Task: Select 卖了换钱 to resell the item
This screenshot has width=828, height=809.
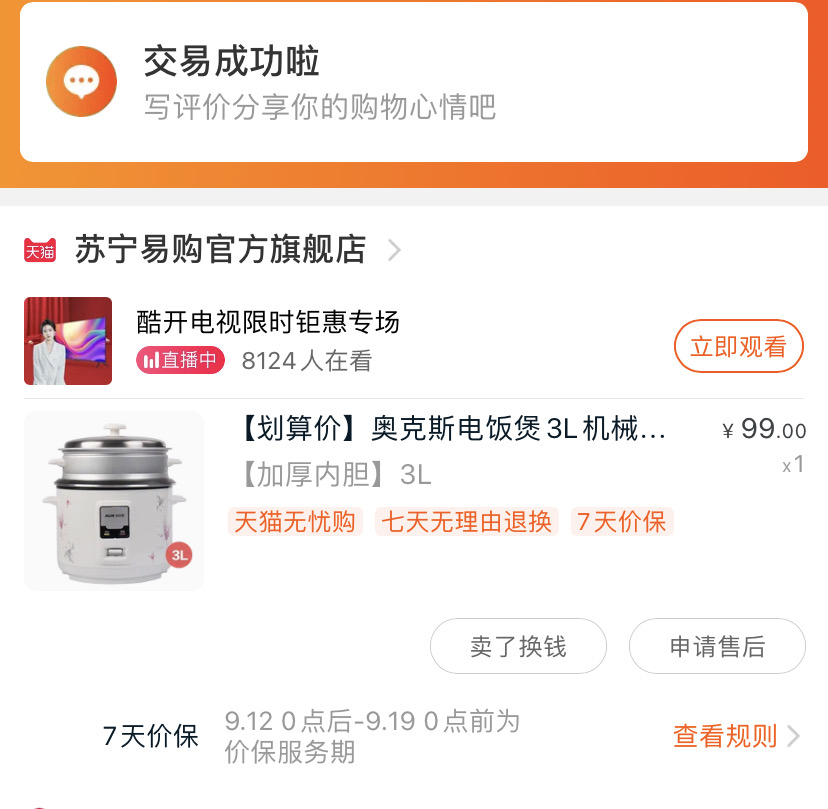Action: tap(518, 647)
